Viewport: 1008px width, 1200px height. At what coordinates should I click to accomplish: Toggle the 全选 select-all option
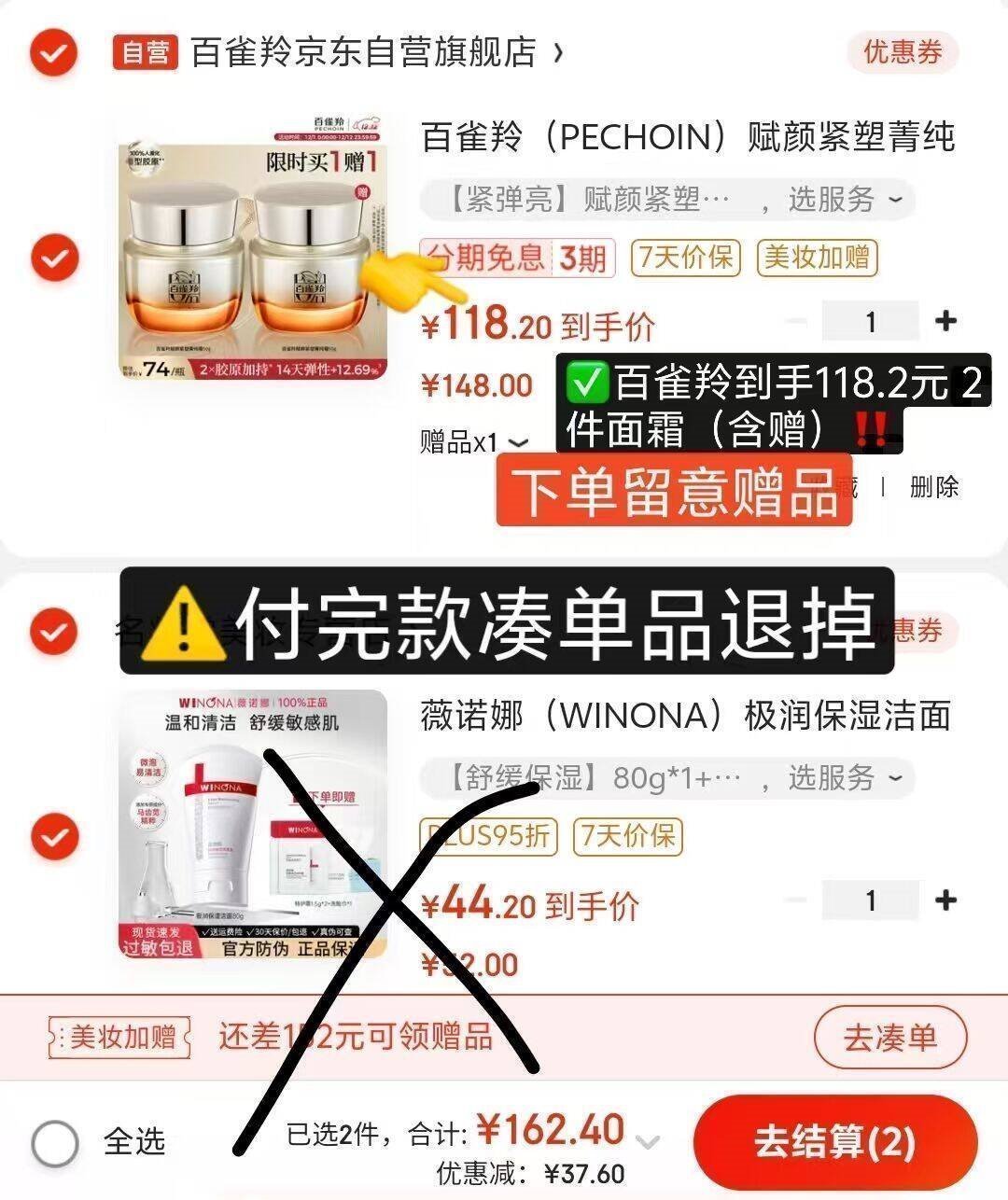(55, 1141)
